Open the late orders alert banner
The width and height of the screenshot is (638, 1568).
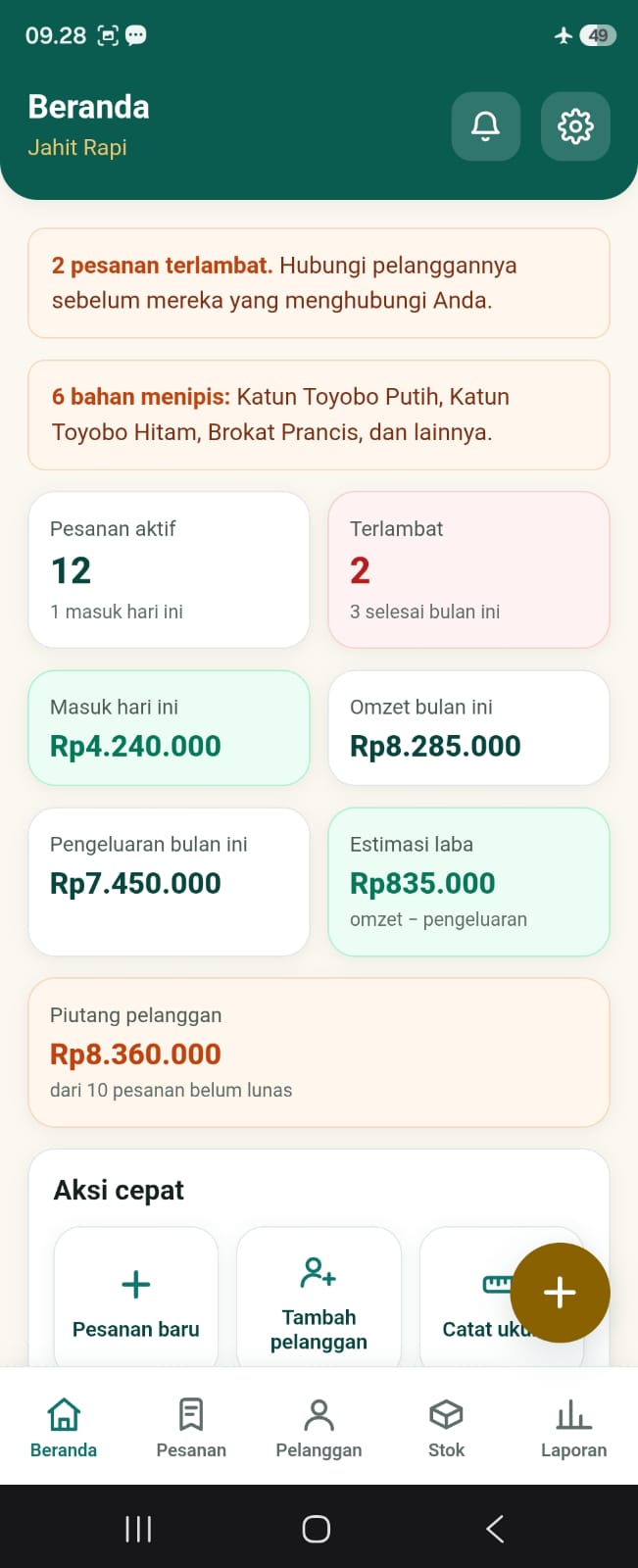click(x=319, y=283)
